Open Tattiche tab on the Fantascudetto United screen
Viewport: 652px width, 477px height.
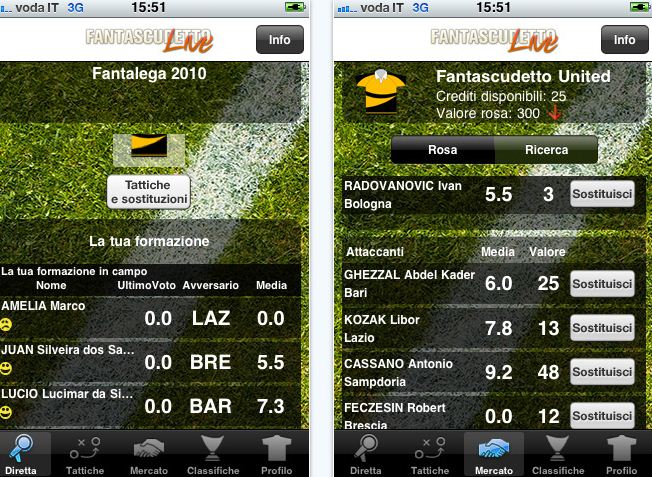pos(430,454)
